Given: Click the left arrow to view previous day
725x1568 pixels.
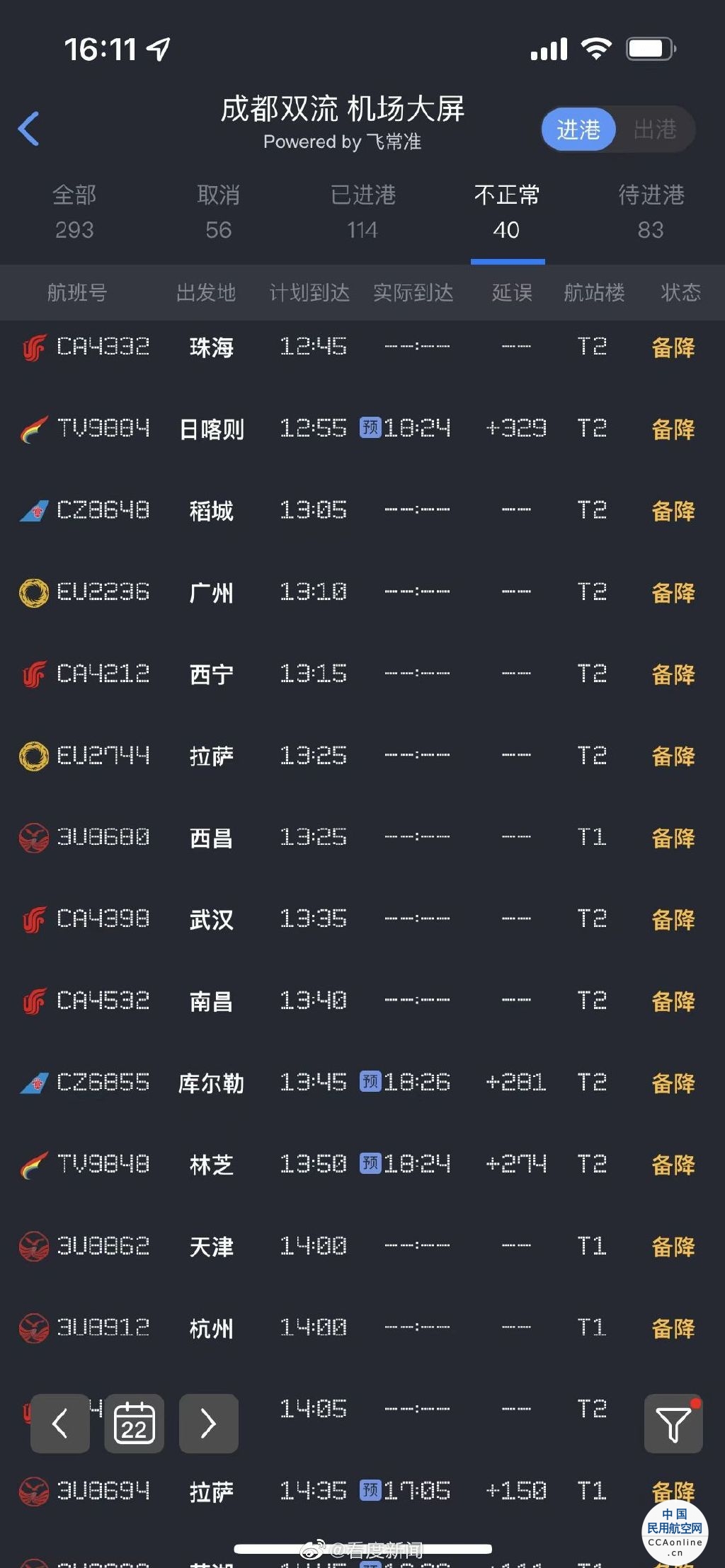Looking at the screenshot, I should coord(59,1424).
